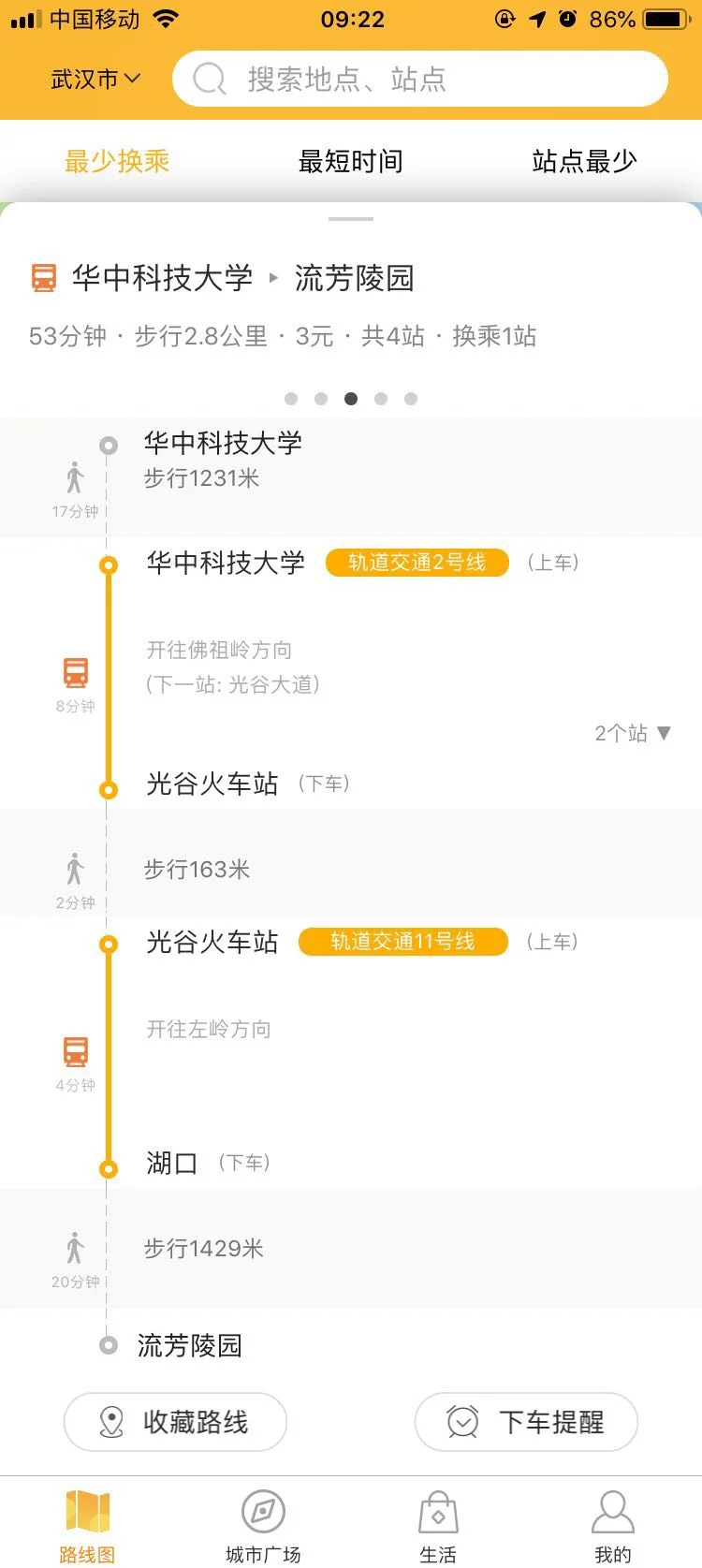
Task: Tap the search magnifier icon
Action: point(208,79)
